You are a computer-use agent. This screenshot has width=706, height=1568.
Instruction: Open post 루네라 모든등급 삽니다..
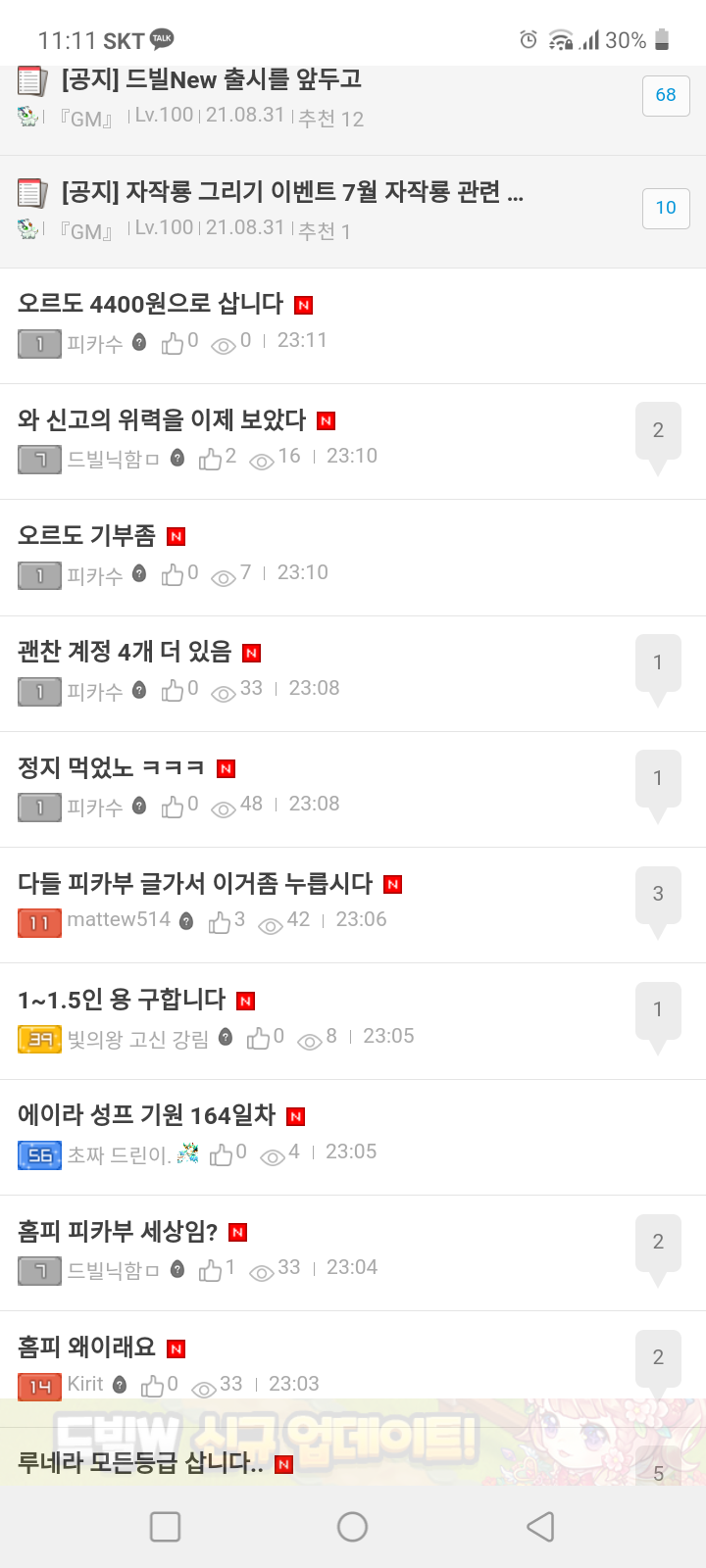click(x=140, y=1463)
